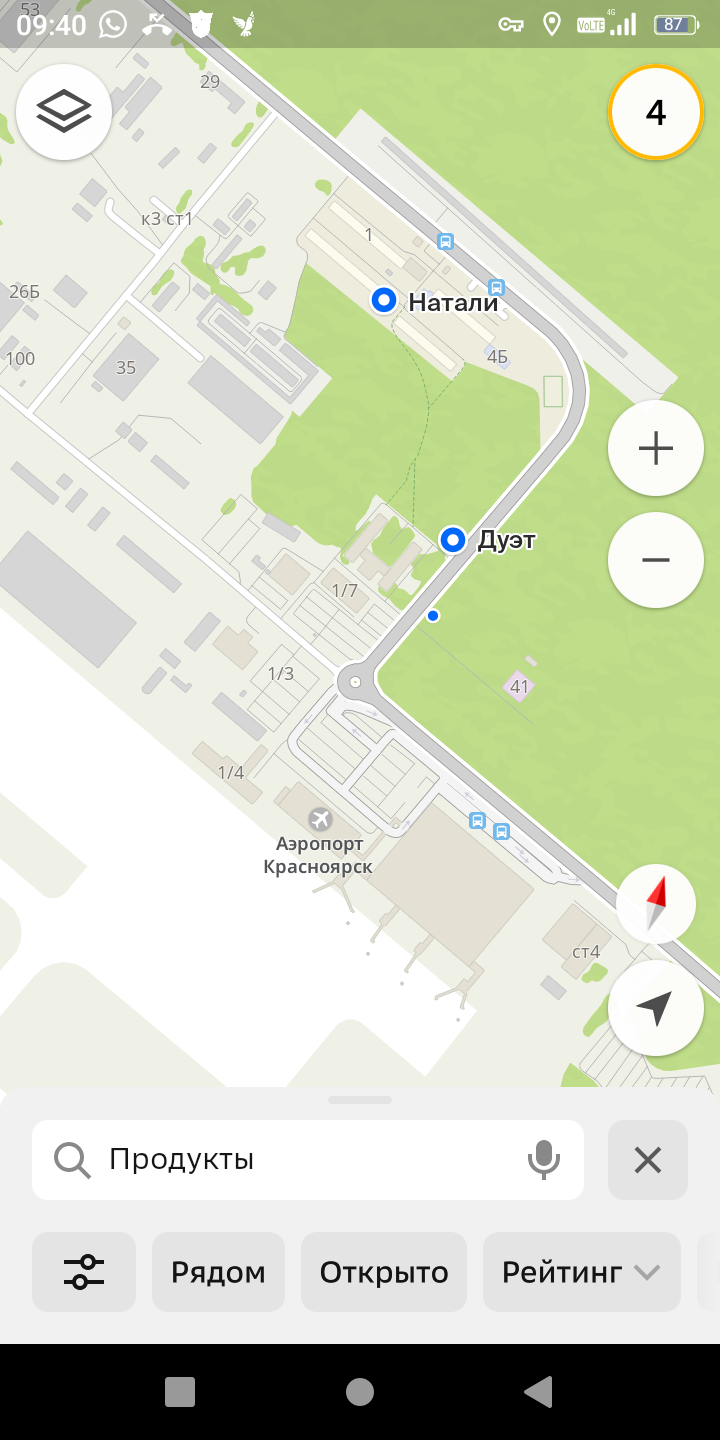The height and width of the screenshot is (1440, 720).
Task: Tap the small unlabeled blue dot marker
Action: pos(433,615)
